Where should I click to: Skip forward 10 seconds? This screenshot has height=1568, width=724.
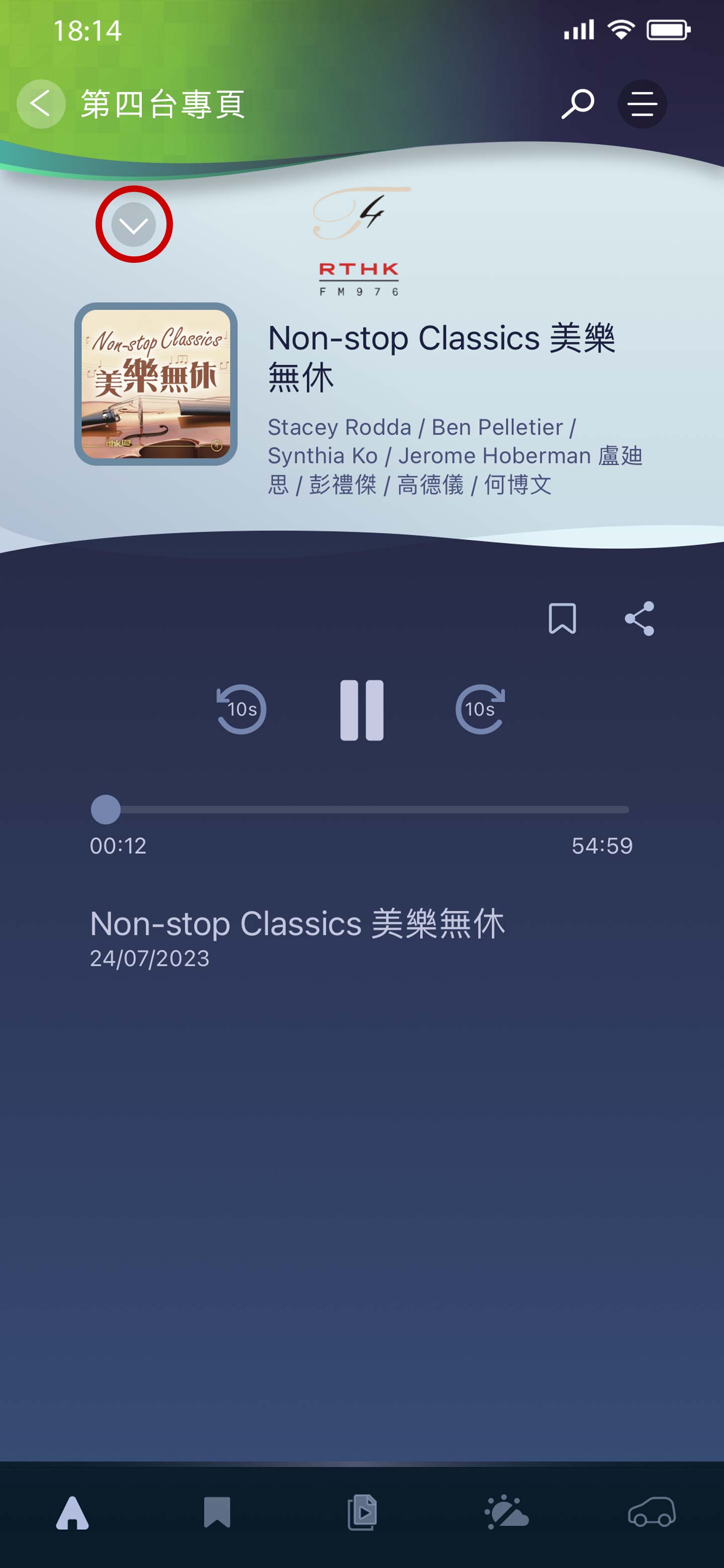[x=481, y=709]
